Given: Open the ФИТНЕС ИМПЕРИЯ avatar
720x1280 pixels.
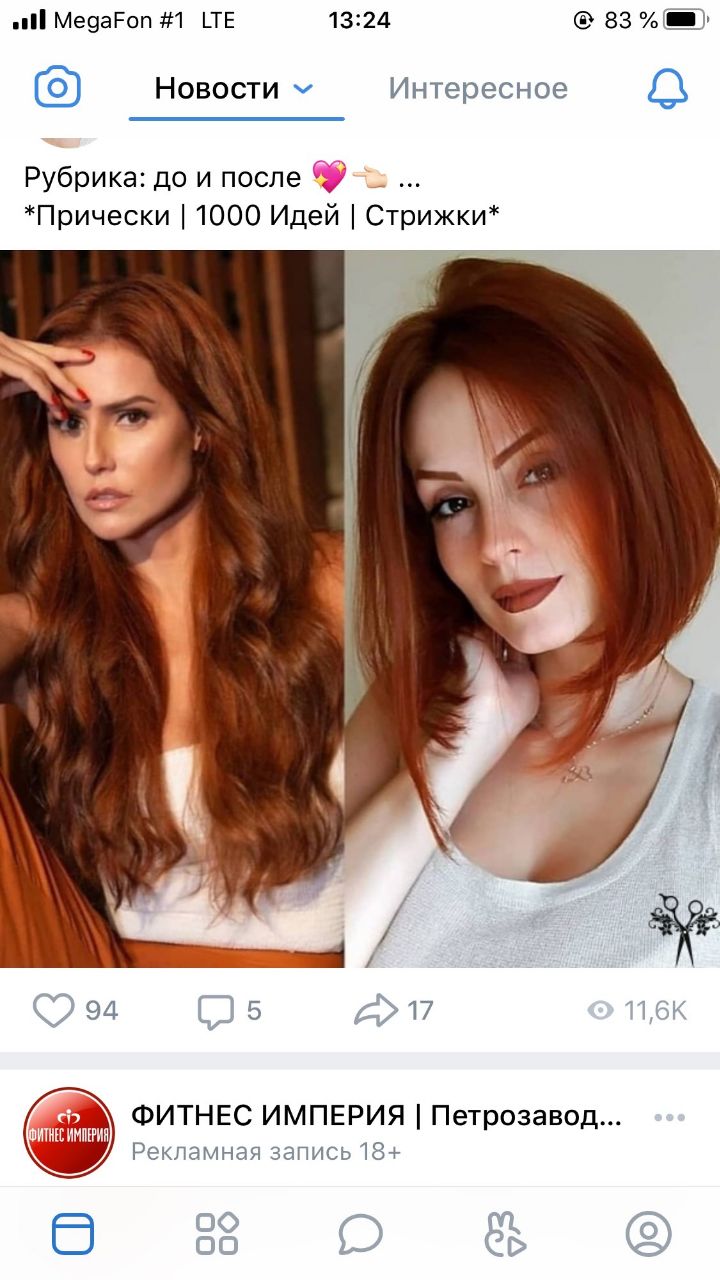Looking at the screenshot, I should pyautogui.click(x=69, y=1133).
